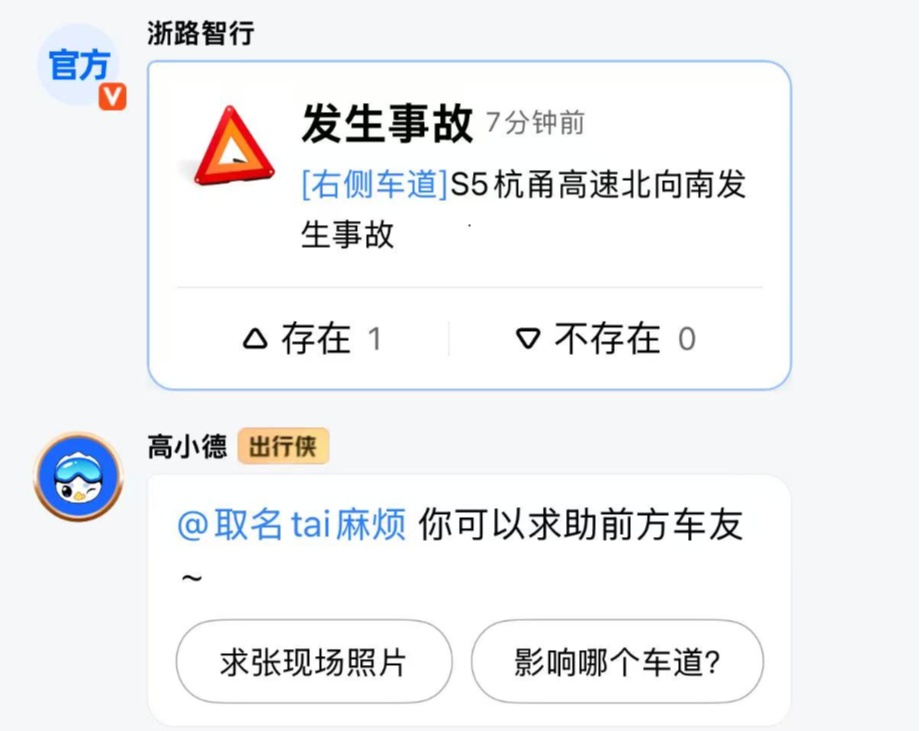Open the @取名tai麻烦 mention
The height and width of the screenshot is (731, 920).
pos(292,525)
